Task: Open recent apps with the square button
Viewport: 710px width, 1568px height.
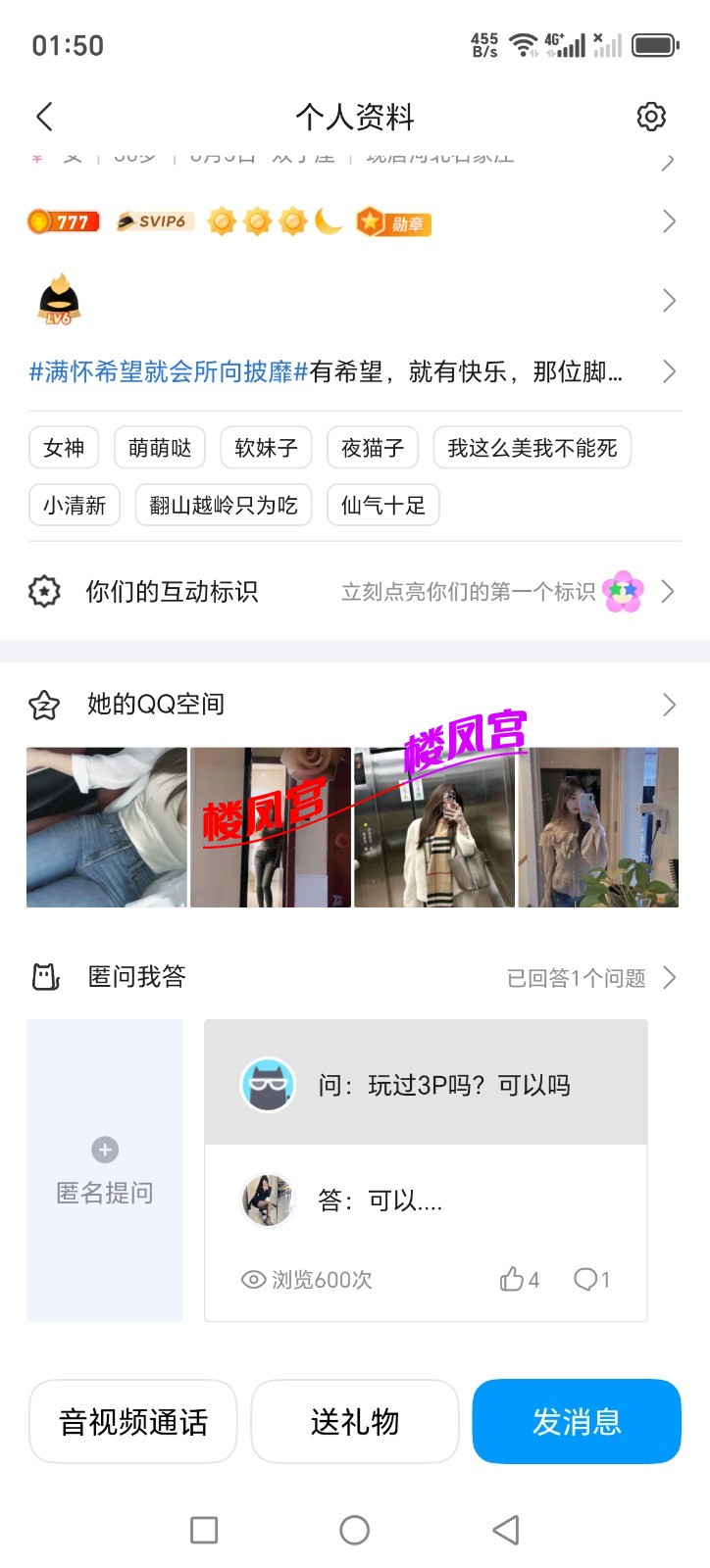Action: coord(204,1530)
